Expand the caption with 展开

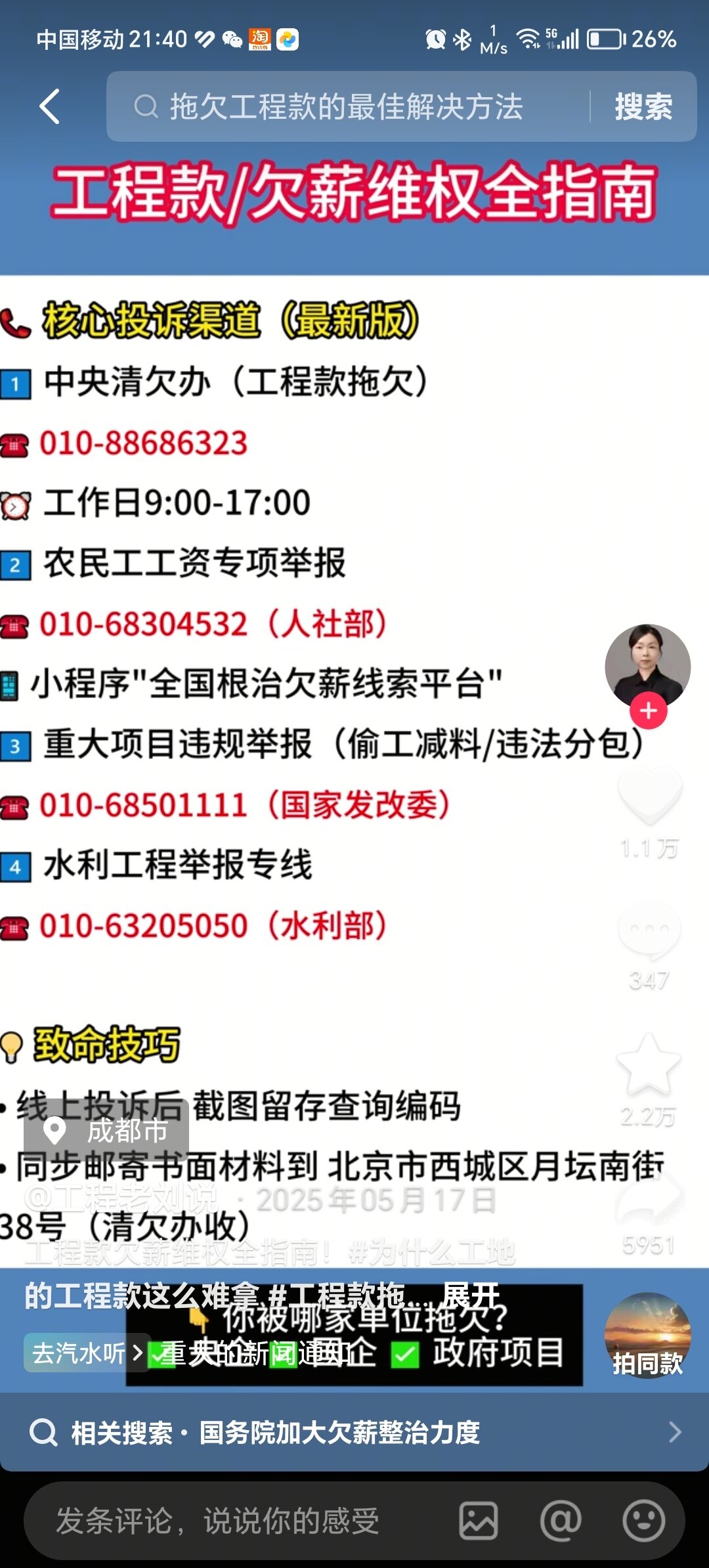(470, 1296)
